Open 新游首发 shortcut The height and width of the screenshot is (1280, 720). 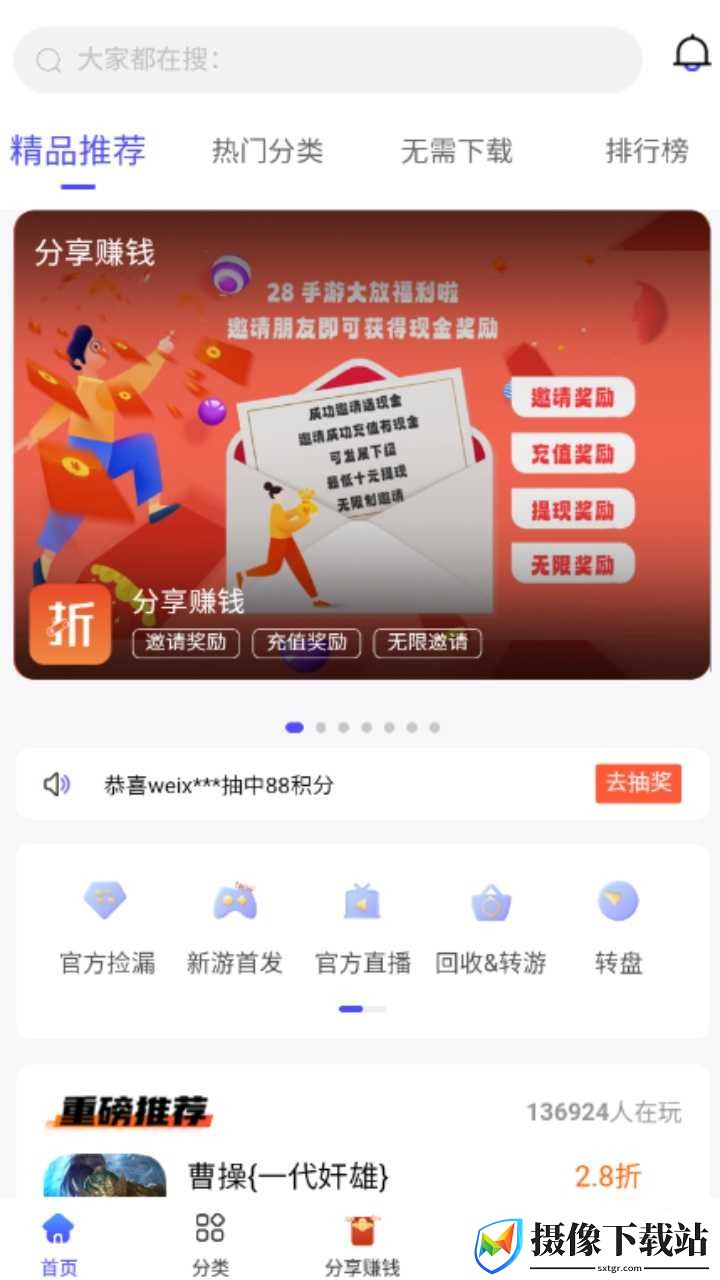[x=235, y=928]
